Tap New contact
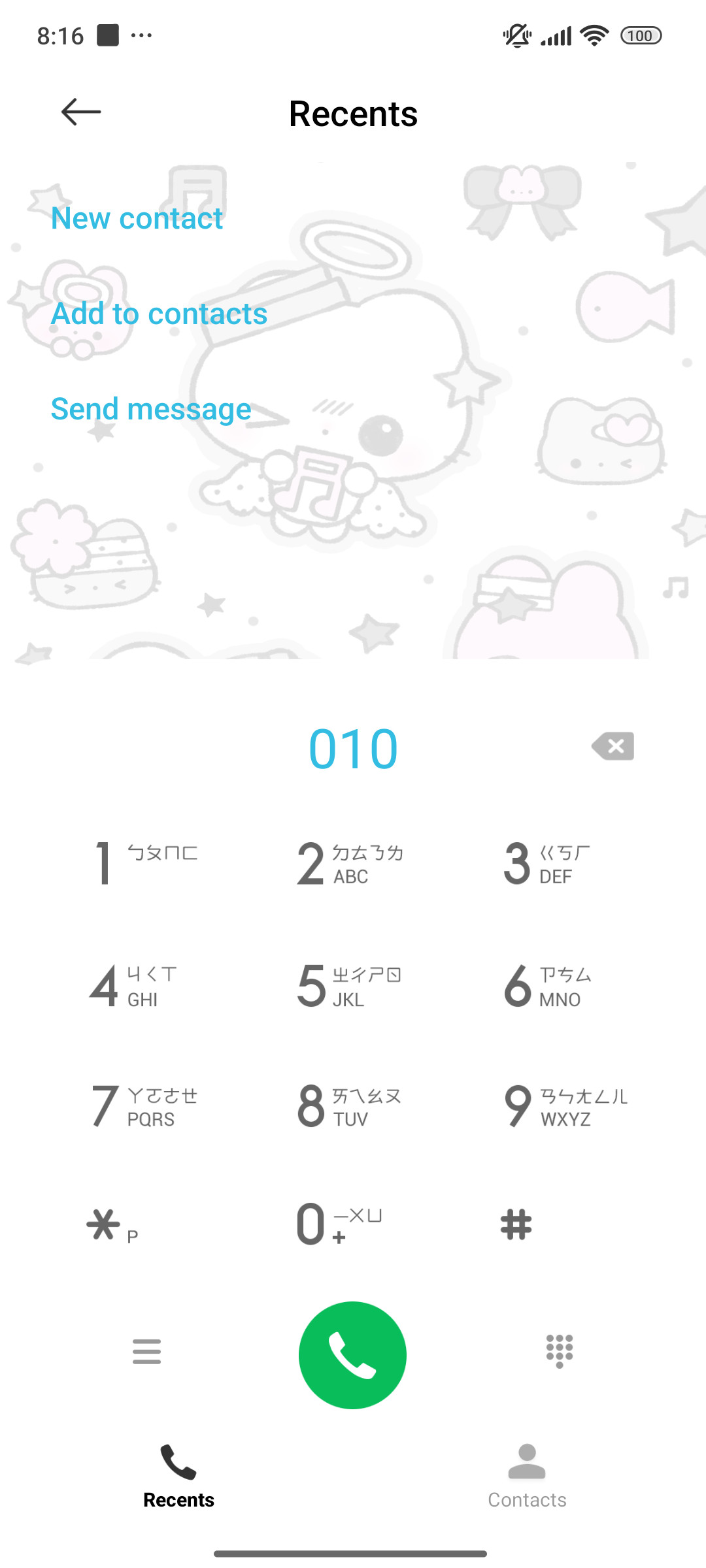 [x=137, y=218]
